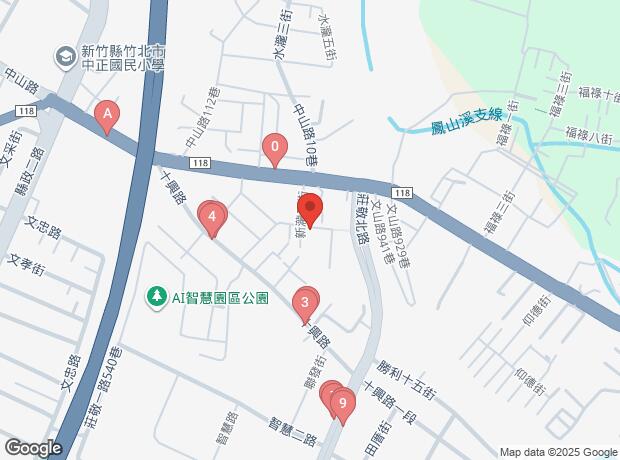Select the map marker labeled 0
Viewport: 620px width, 460px height.
coord(275,150)
